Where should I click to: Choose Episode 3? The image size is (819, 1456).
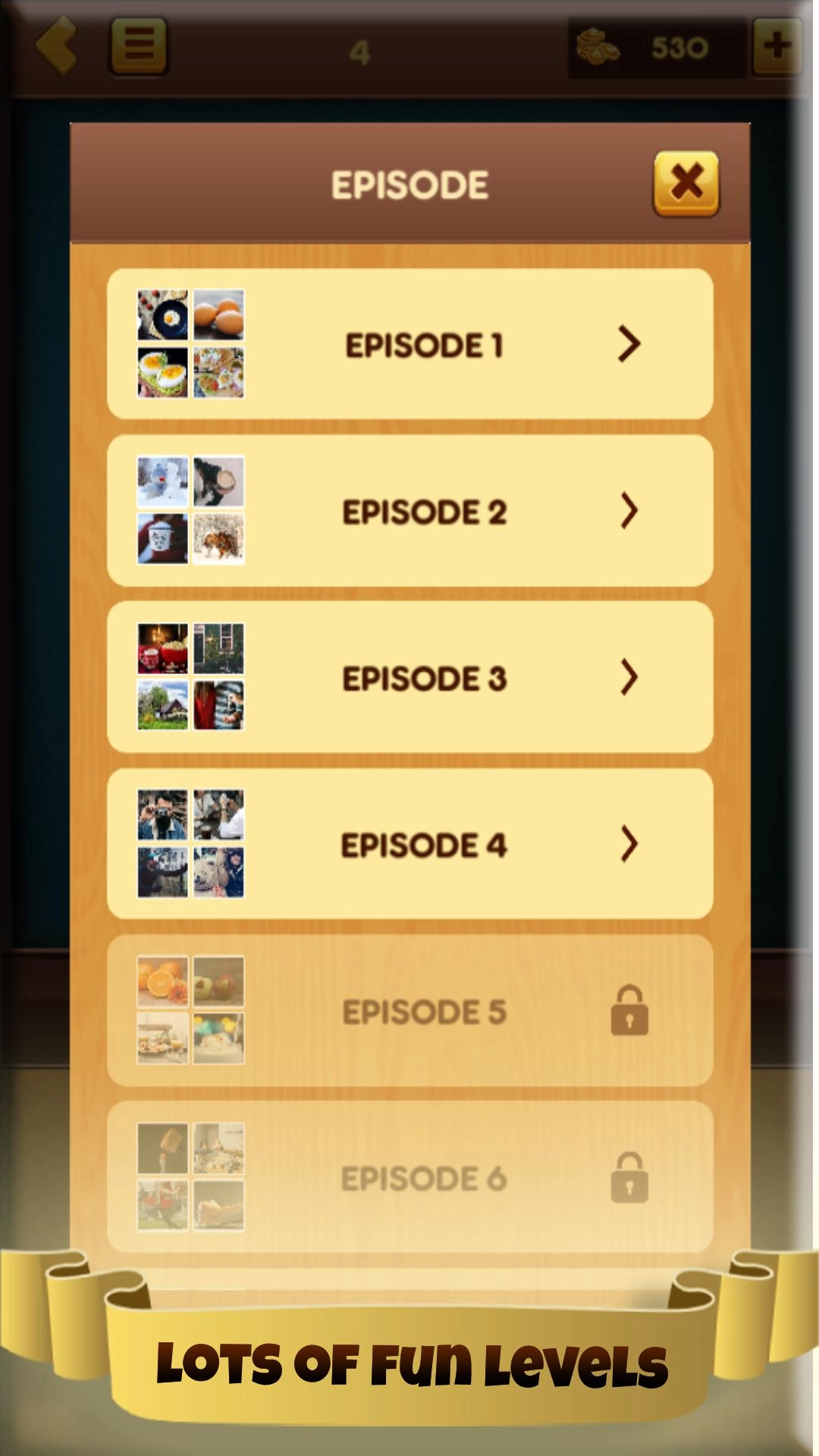(409, 677)
